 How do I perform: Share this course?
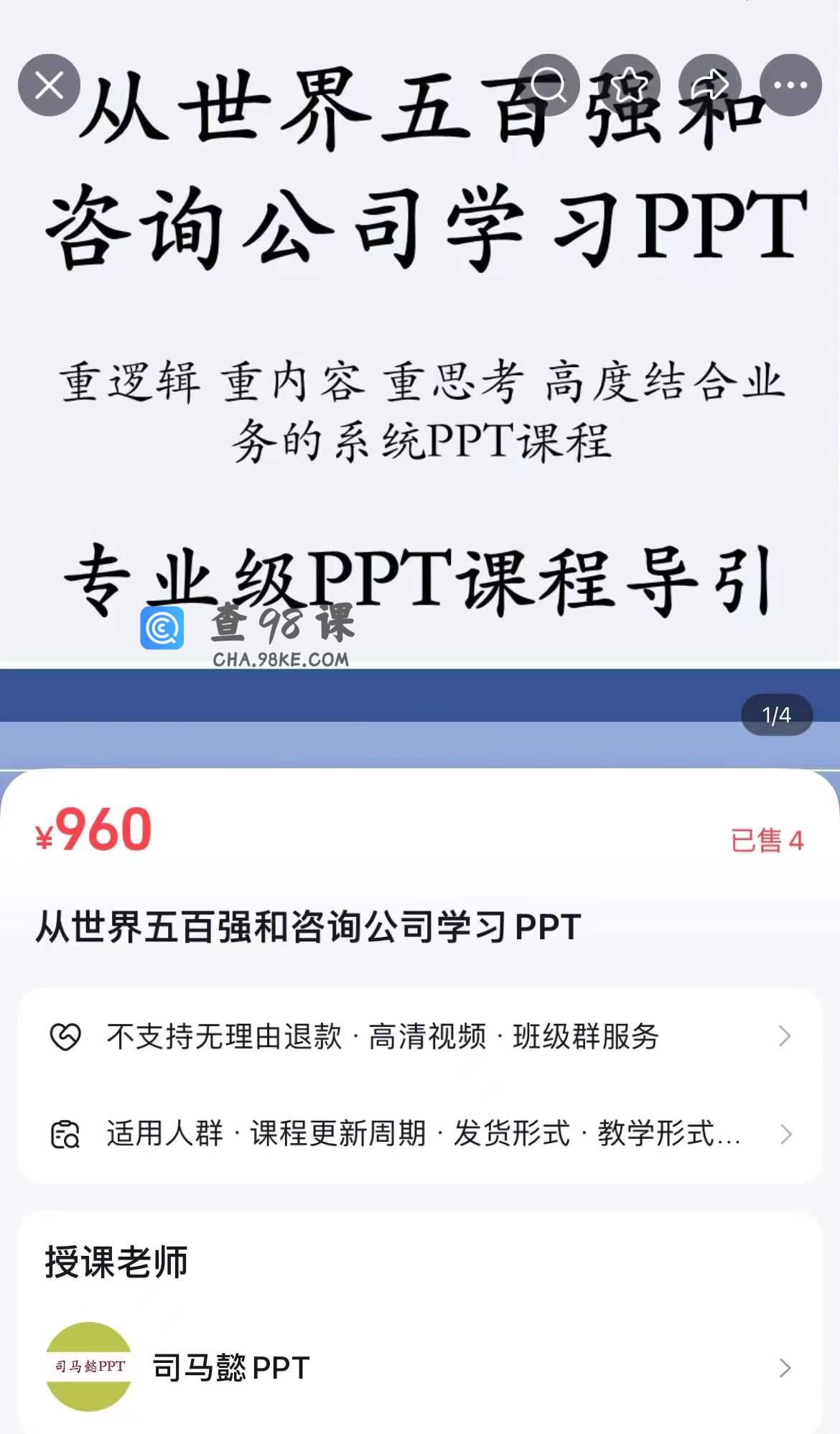[710, 85]
